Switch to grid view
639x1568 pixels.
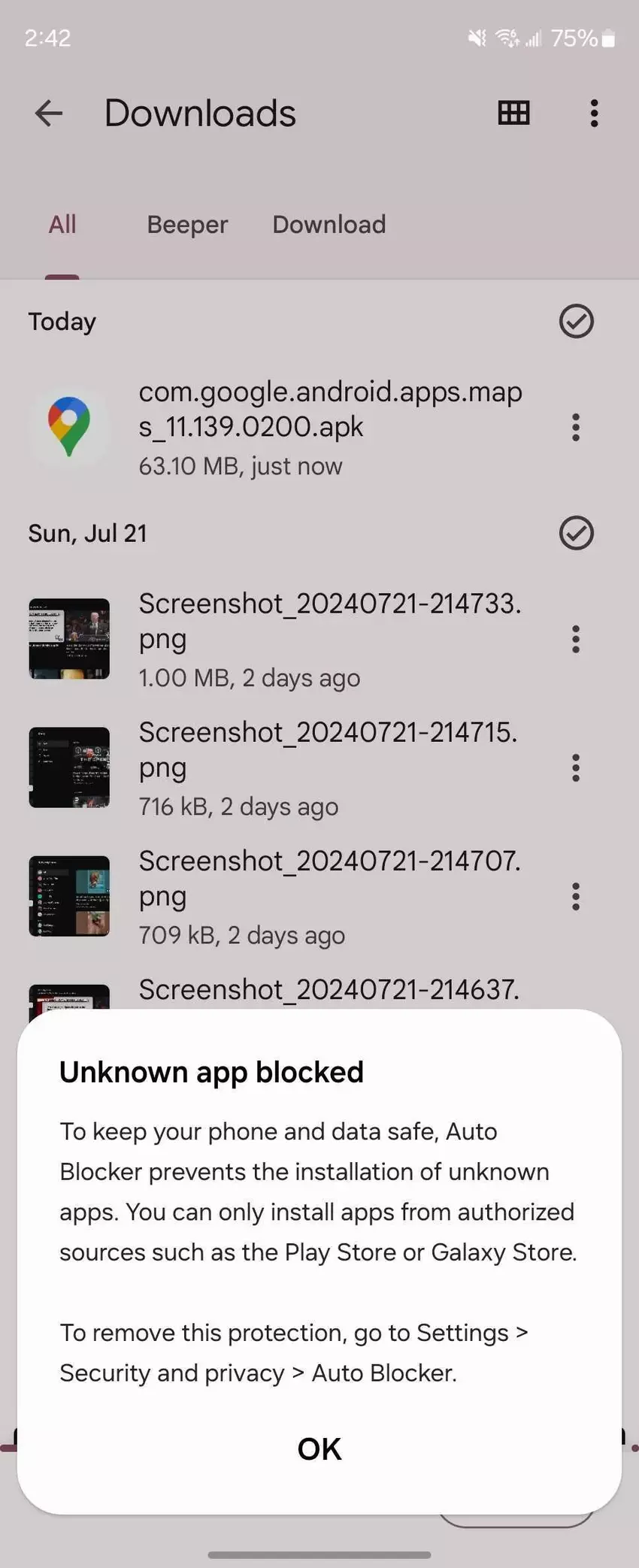point(514,114)
